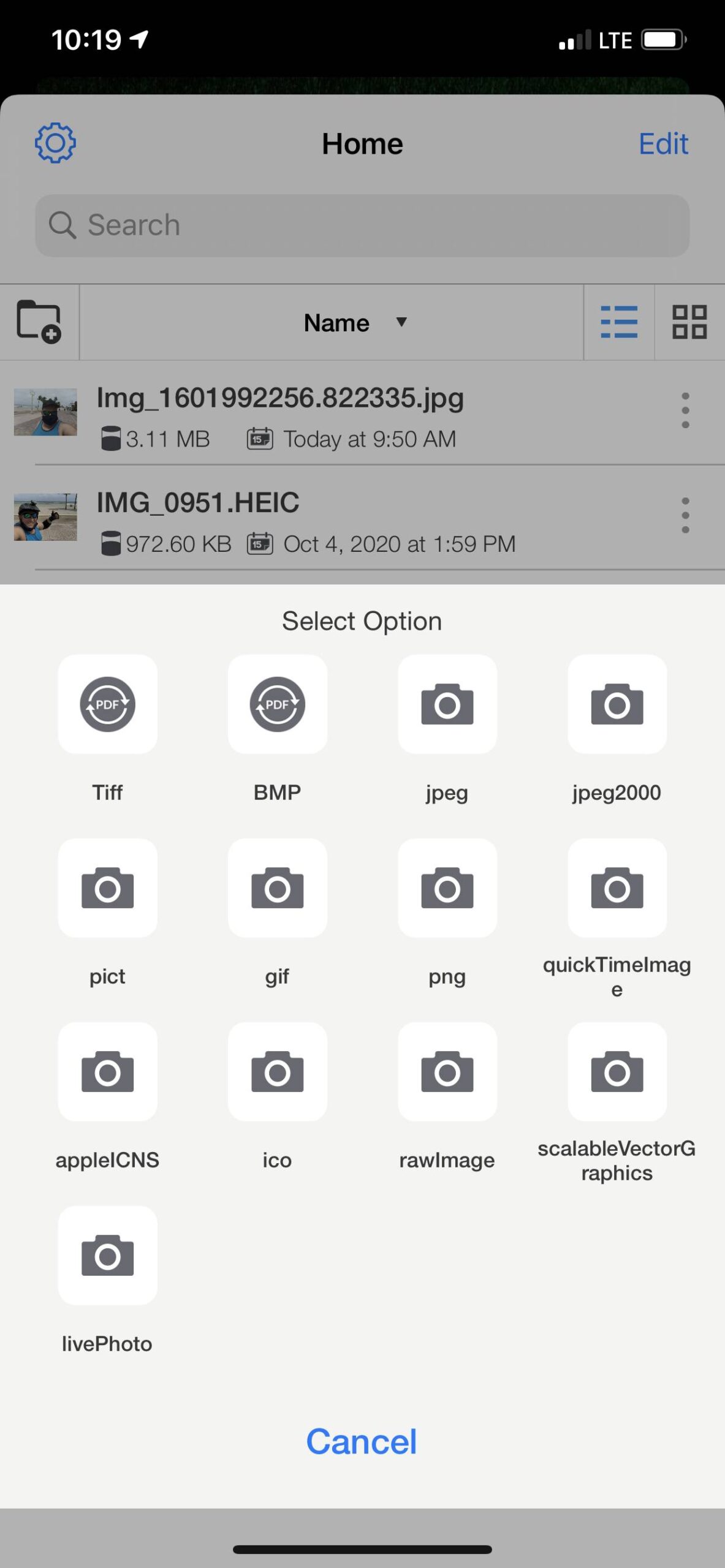
Task: Pick the appleICNS option
Action: click(107, 1072)
